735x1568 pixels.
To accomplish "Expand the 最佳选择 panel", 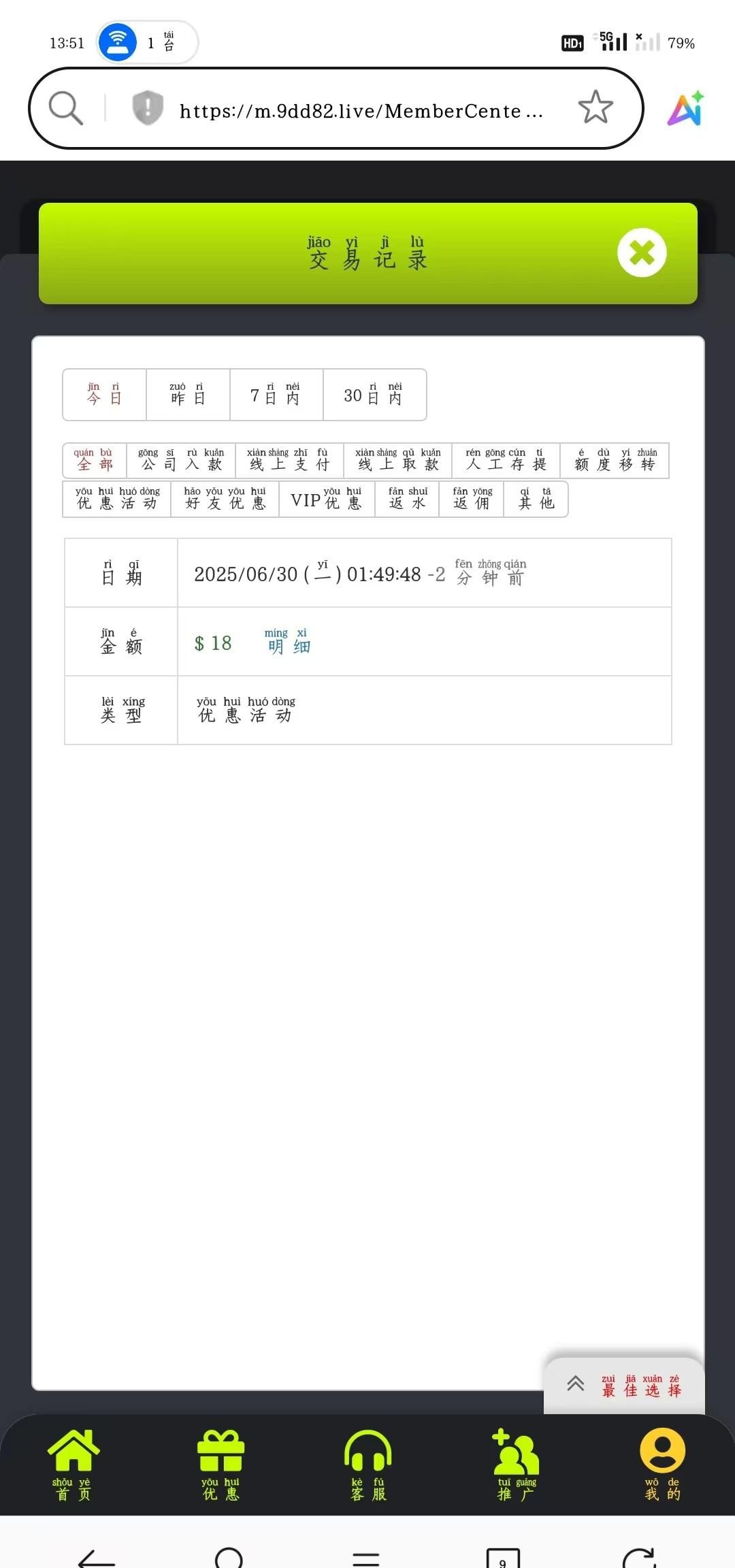I will [x=625, y=1386].
